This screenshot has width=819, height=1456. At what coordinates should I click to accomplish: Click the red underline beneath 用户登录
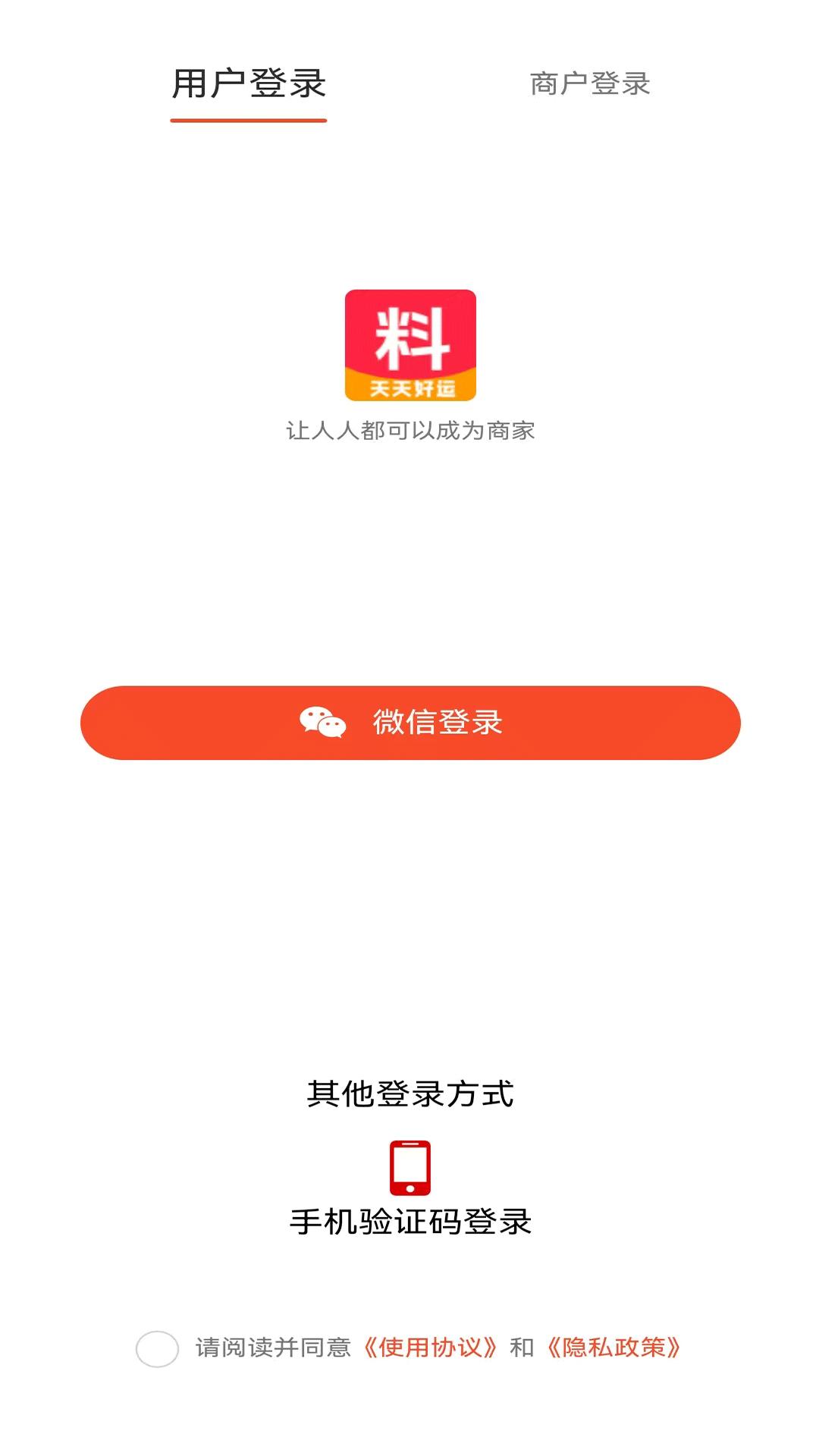pyautogui.click(x=247, y=120)
